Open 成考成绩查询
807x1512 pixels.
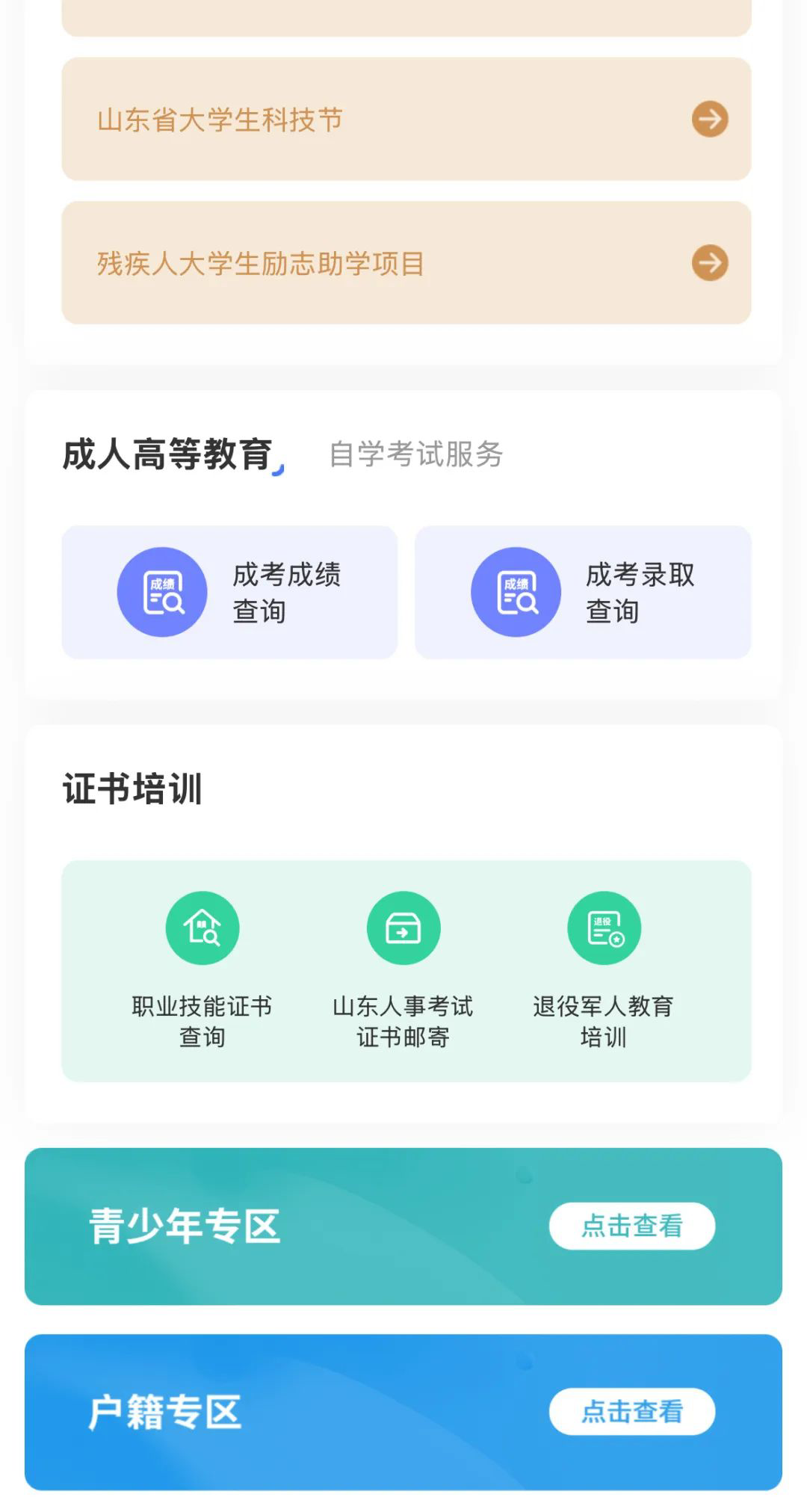[x=229, y=593]
